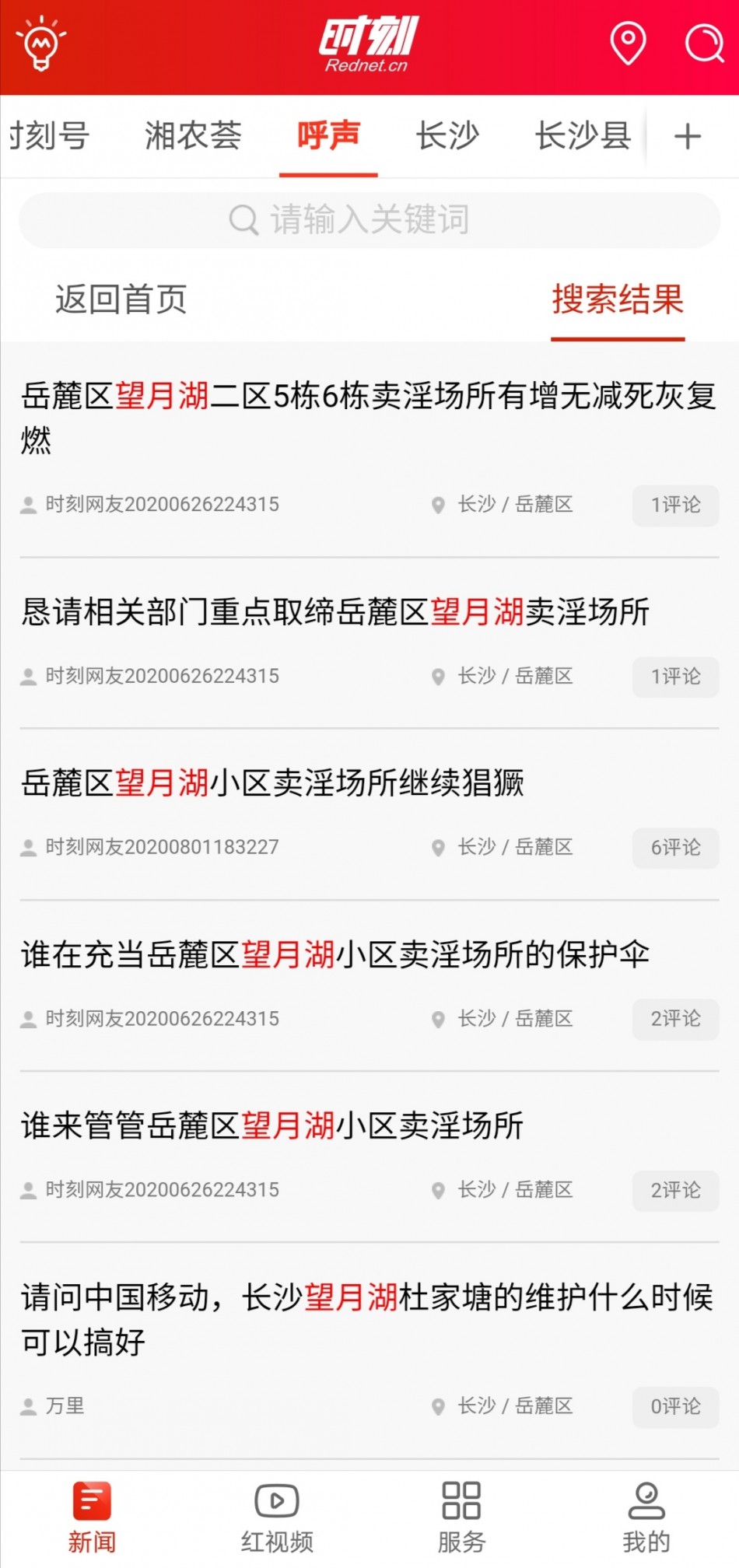Select the 长沙县 tab
This screenshot has width=739, height=1568.
click(583, 136)
